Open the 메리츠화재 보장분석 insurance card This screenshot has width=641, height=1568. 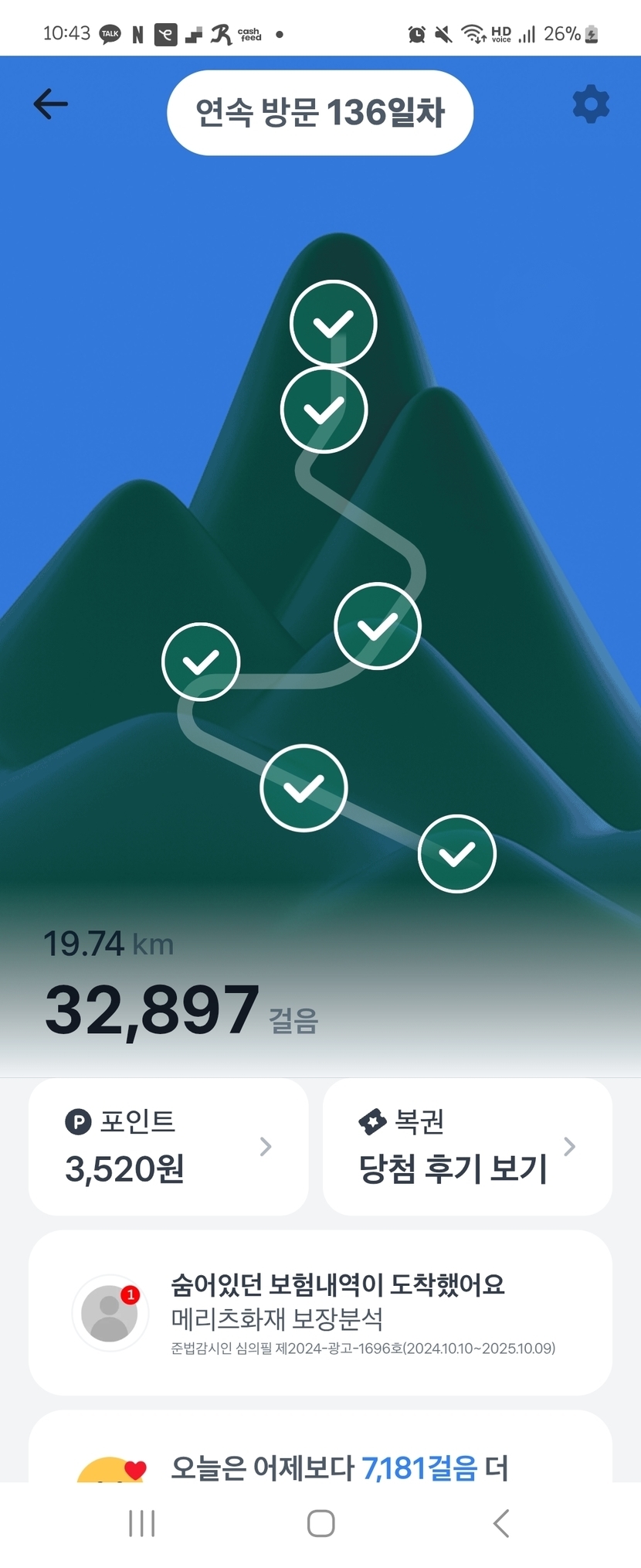pos(320,1312)
